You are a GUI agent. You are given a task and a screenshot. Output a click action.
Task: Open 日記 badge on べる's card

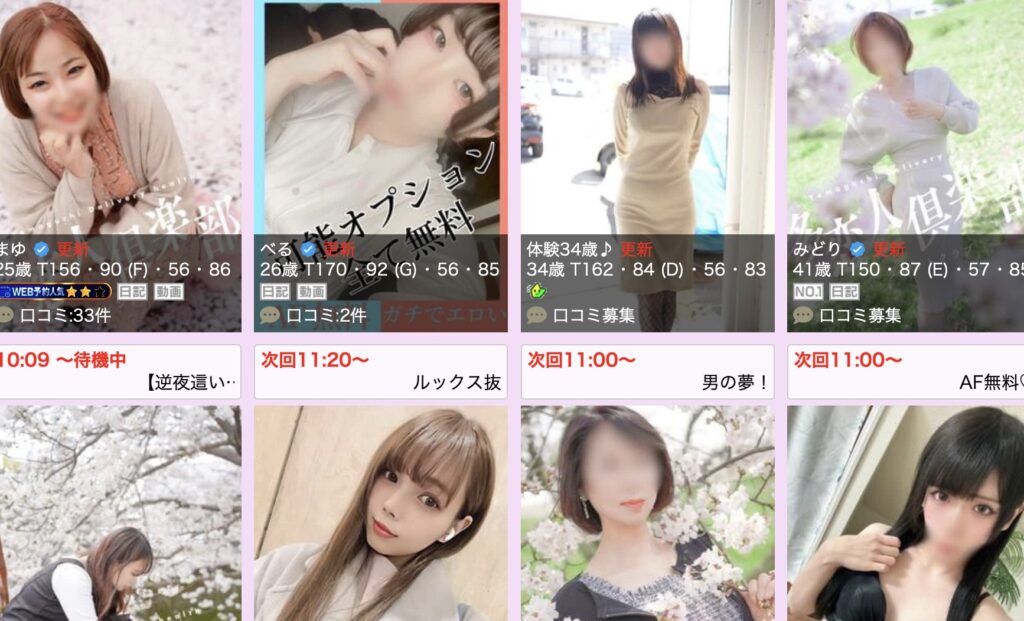click(x=275, y=292)
